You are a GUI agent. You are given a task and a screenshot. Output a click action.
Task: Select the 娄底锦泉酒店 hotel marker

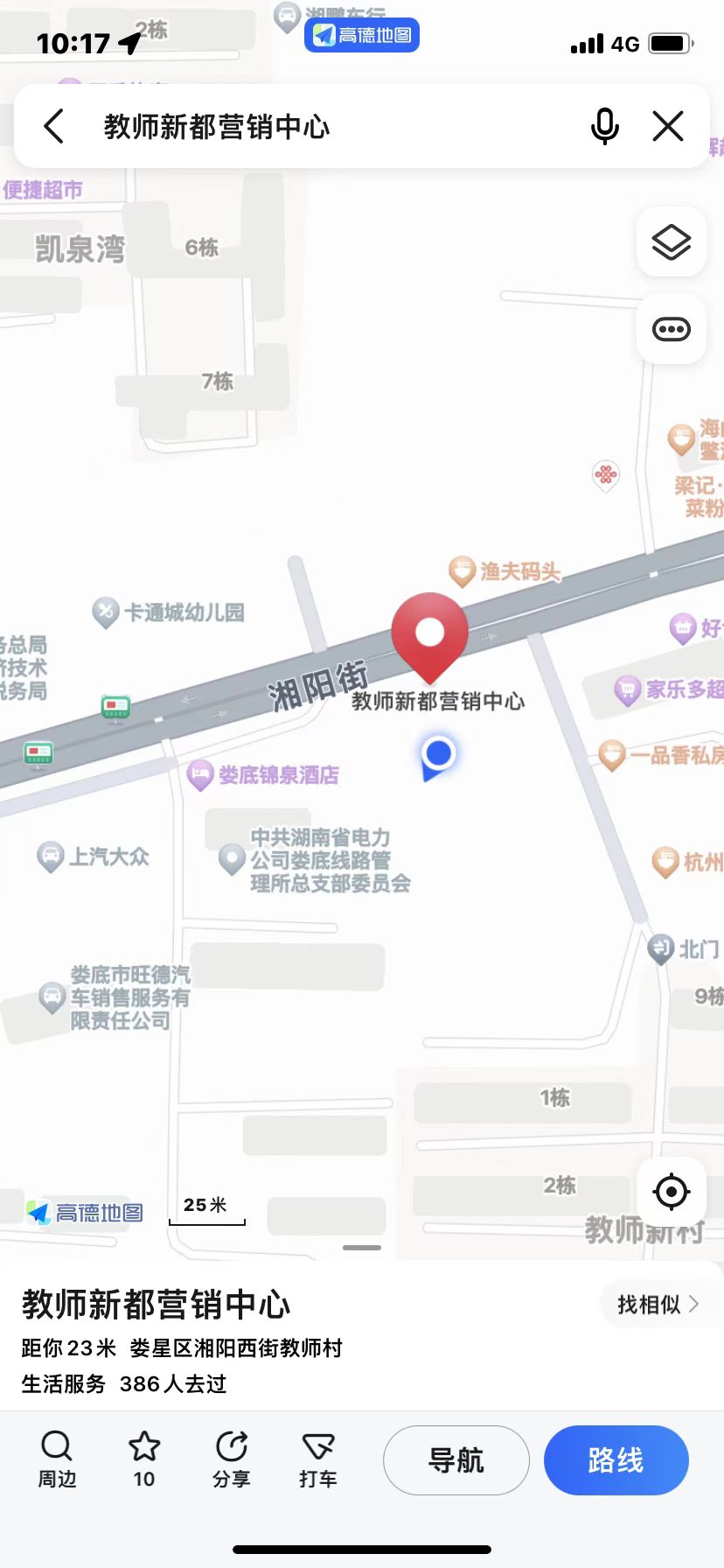coord(201,774)
